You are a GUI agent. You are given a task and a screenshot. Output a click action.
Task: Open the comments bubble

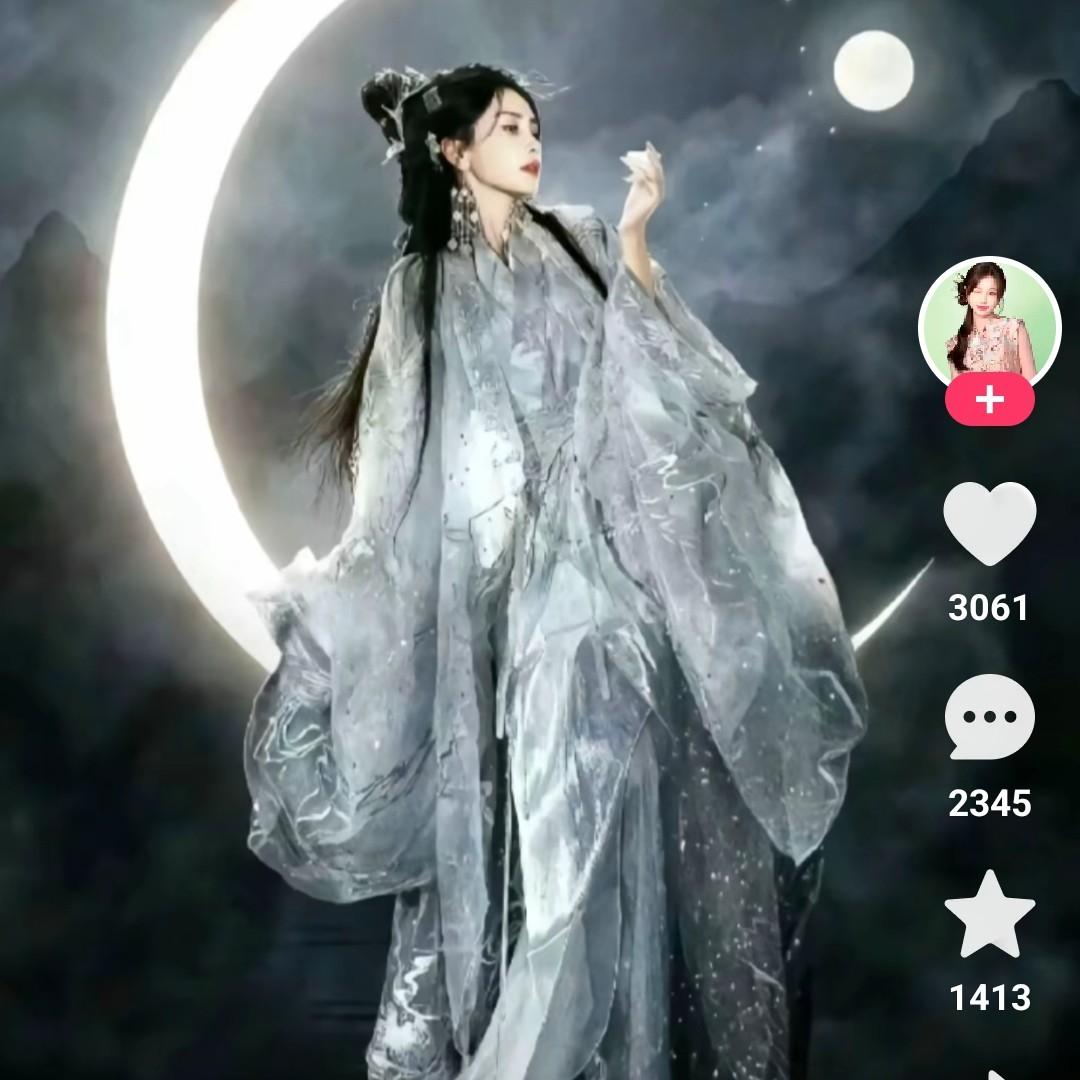click(x=989, y=719)
